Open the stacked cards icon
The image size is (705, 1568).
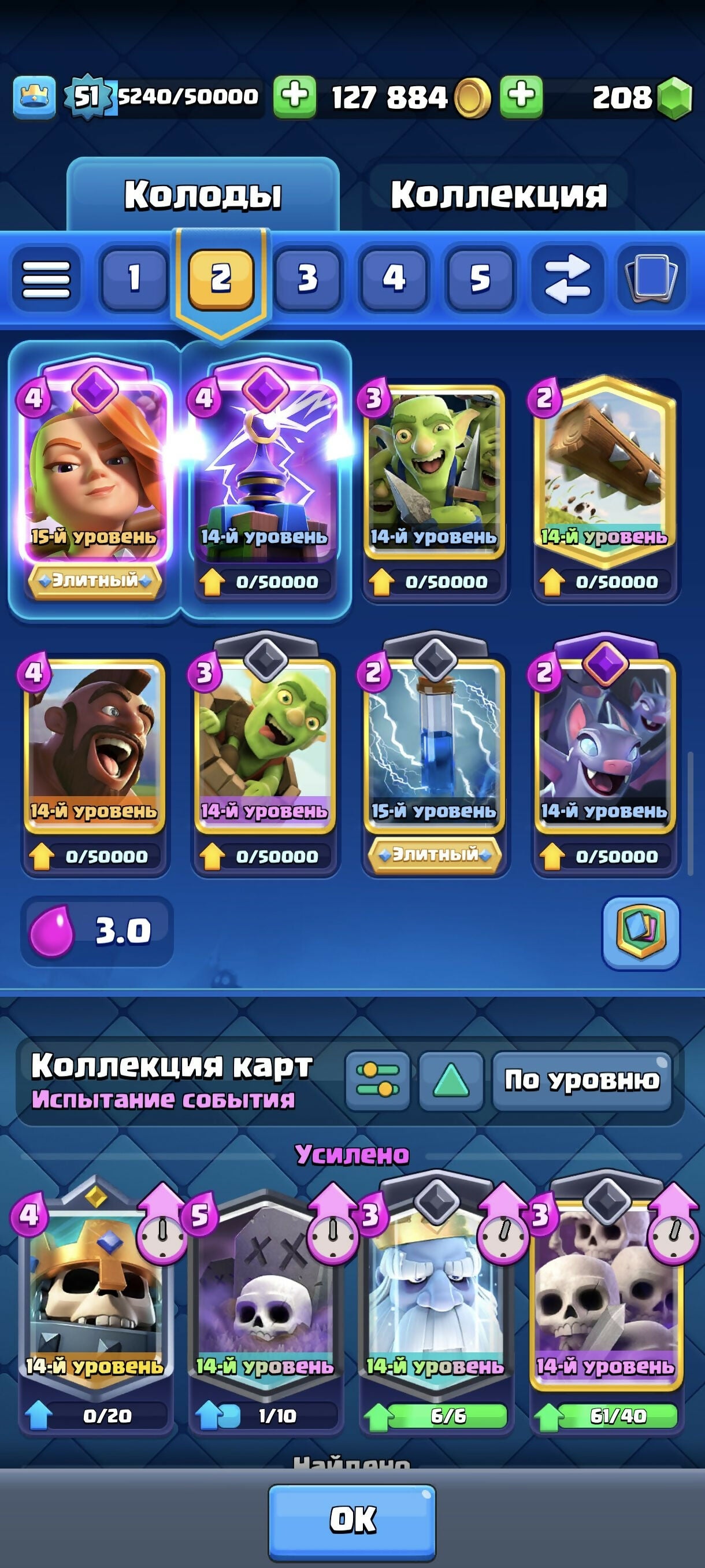pyautogui.click(x=651, y=279)
